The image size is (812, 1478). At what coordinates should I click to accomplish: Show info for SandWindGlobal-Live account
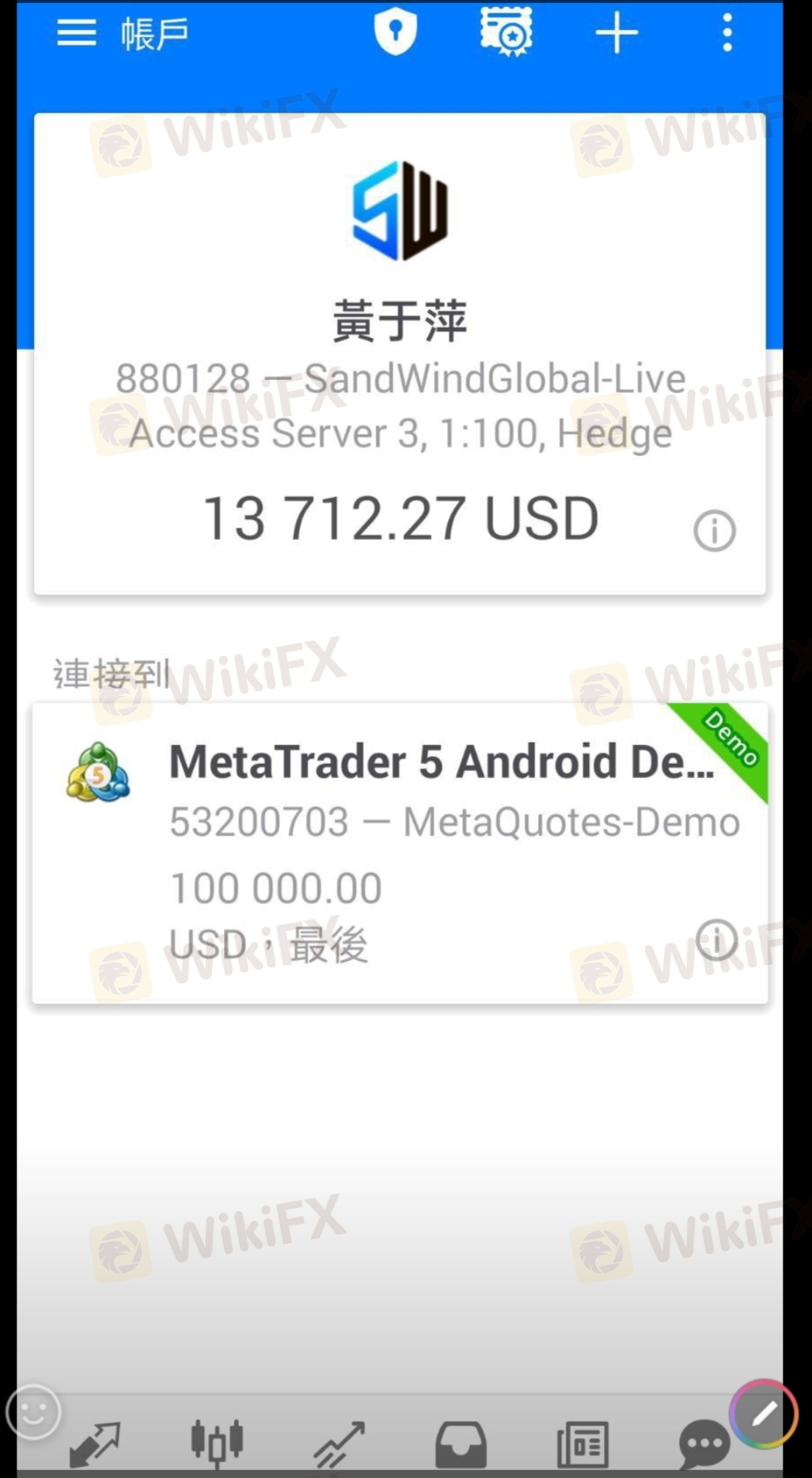(715, 530)
